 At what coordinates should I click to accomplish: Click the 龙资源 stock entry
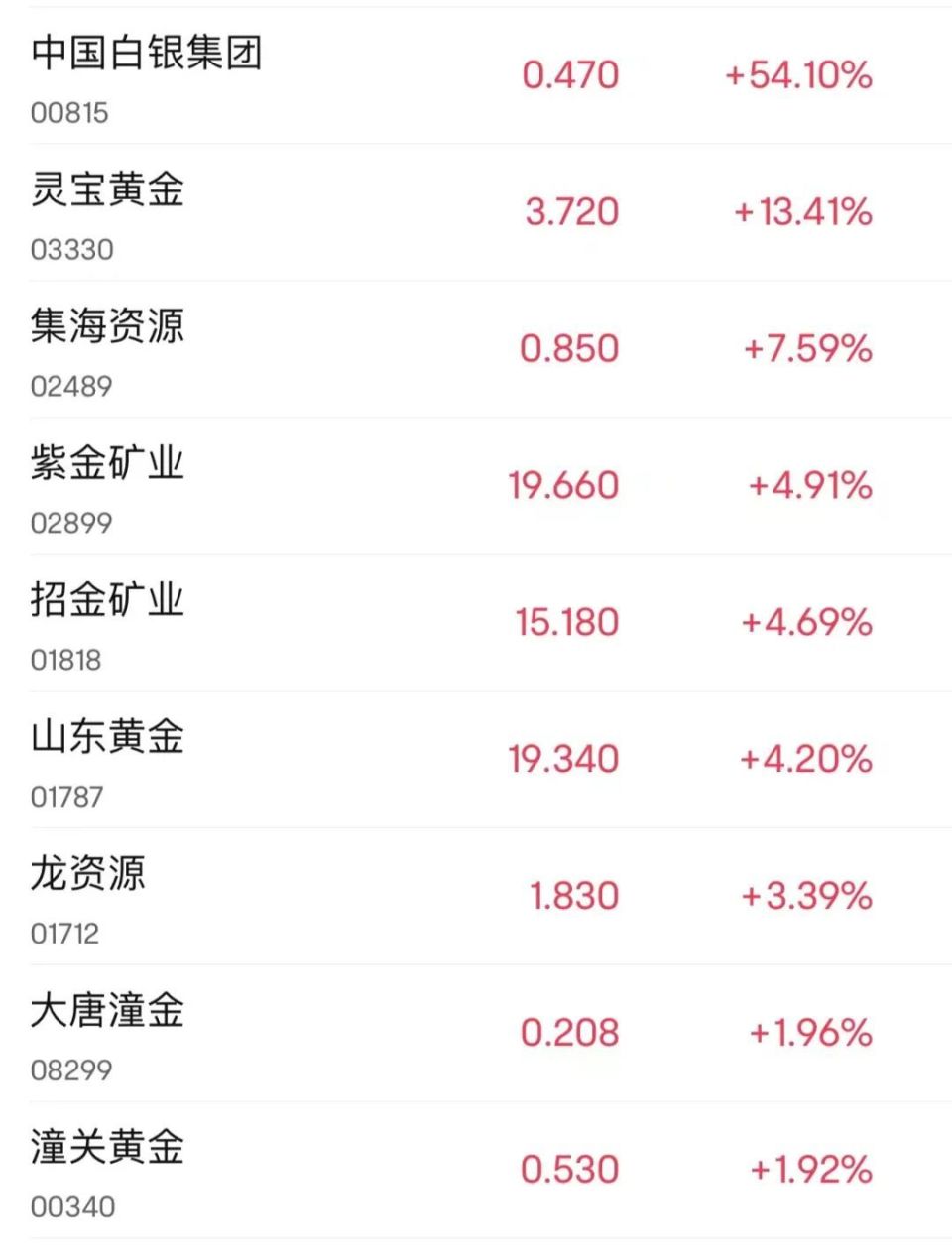(87, 875)
